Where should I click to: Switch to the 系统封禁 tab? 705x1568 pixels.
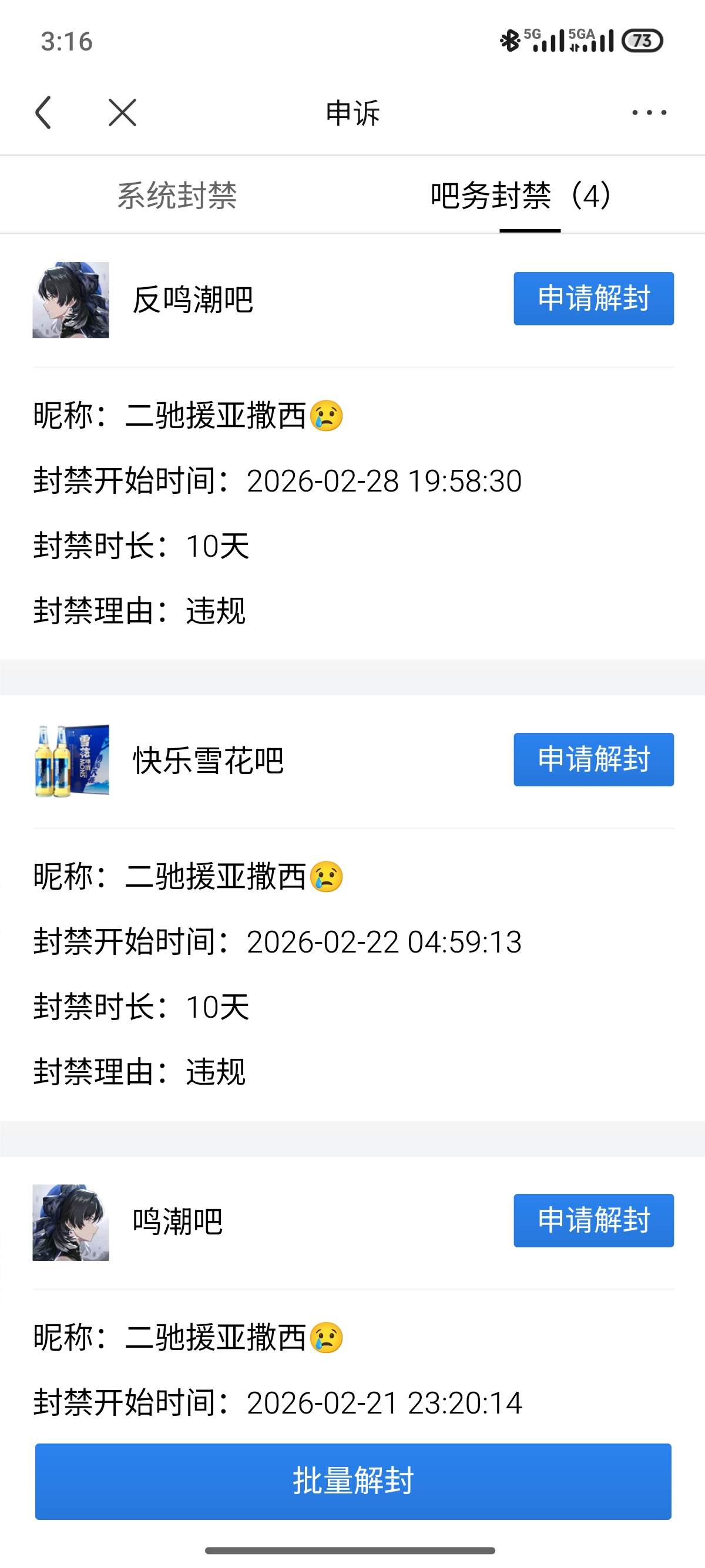[x=177, y=196]
